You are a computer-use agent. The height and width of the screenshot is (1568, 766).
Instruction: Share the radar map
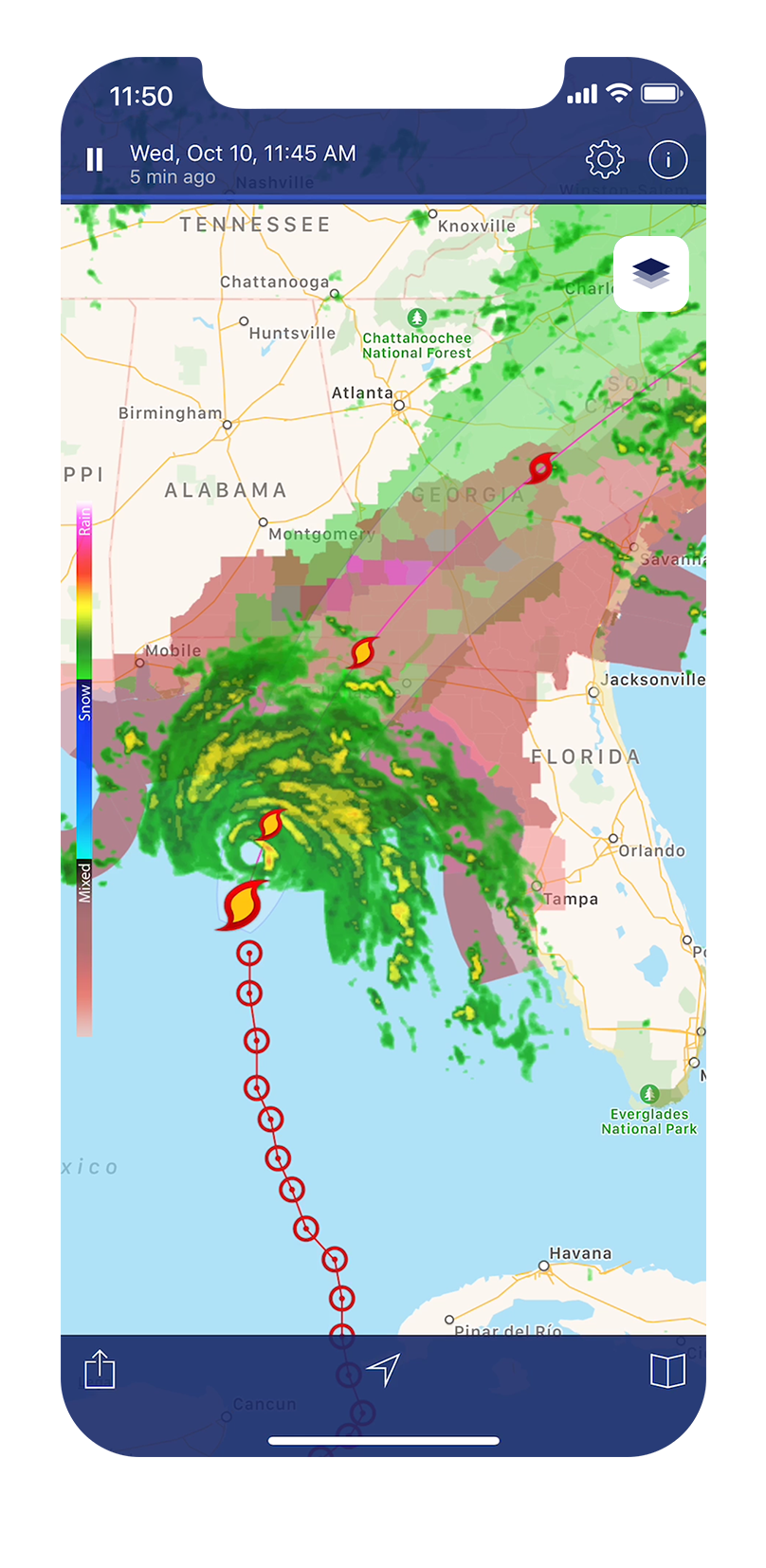[100, 1369]
